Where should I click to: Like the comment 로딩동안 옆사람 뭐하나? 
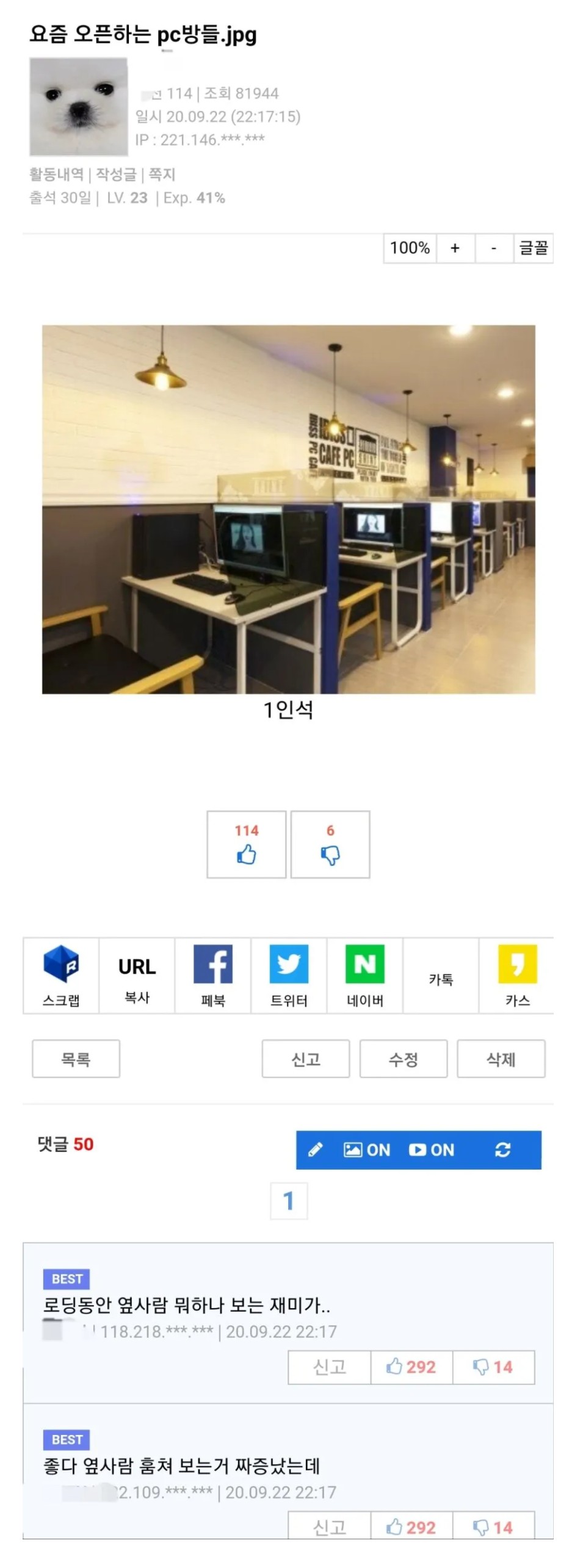411,1367
